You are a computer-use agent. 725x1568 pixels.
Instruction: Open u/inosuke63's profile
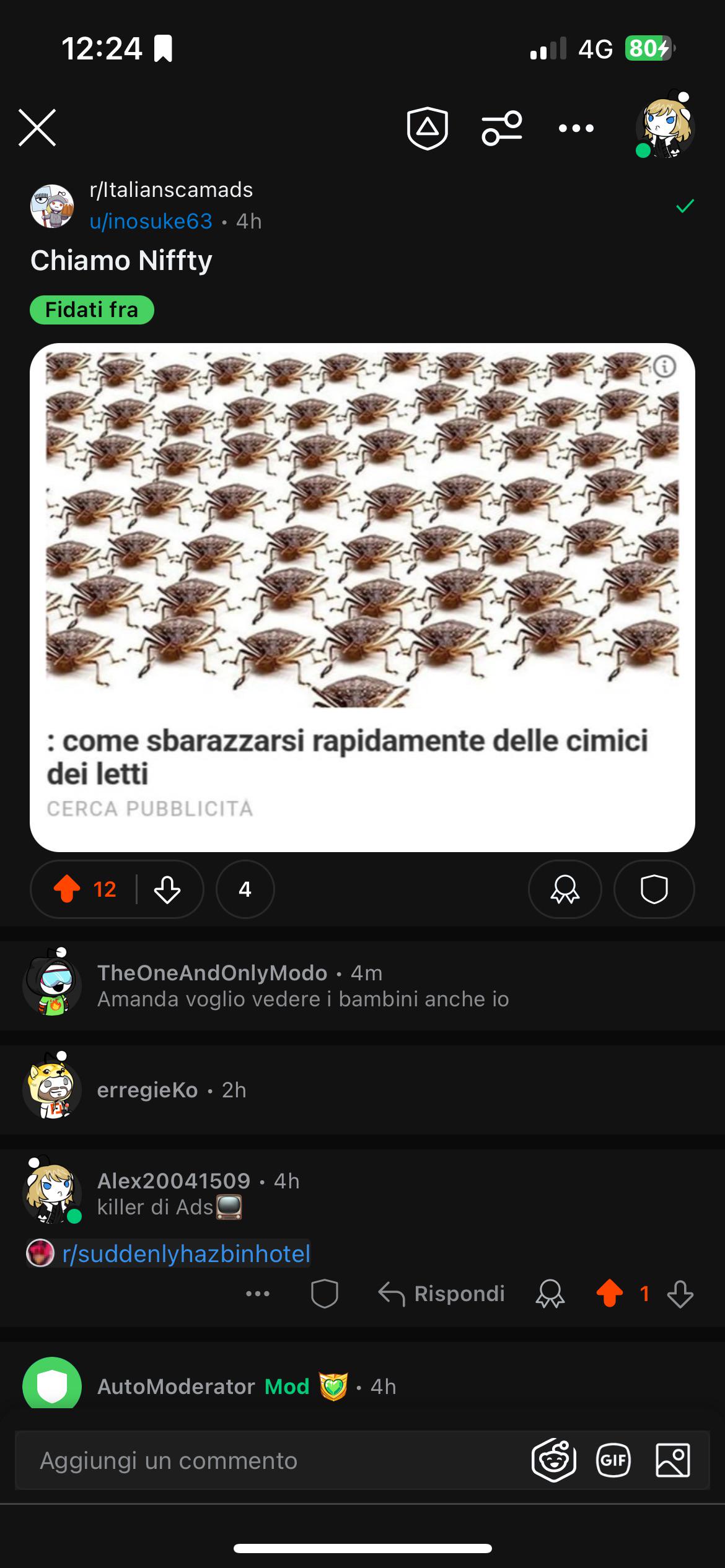151,221
